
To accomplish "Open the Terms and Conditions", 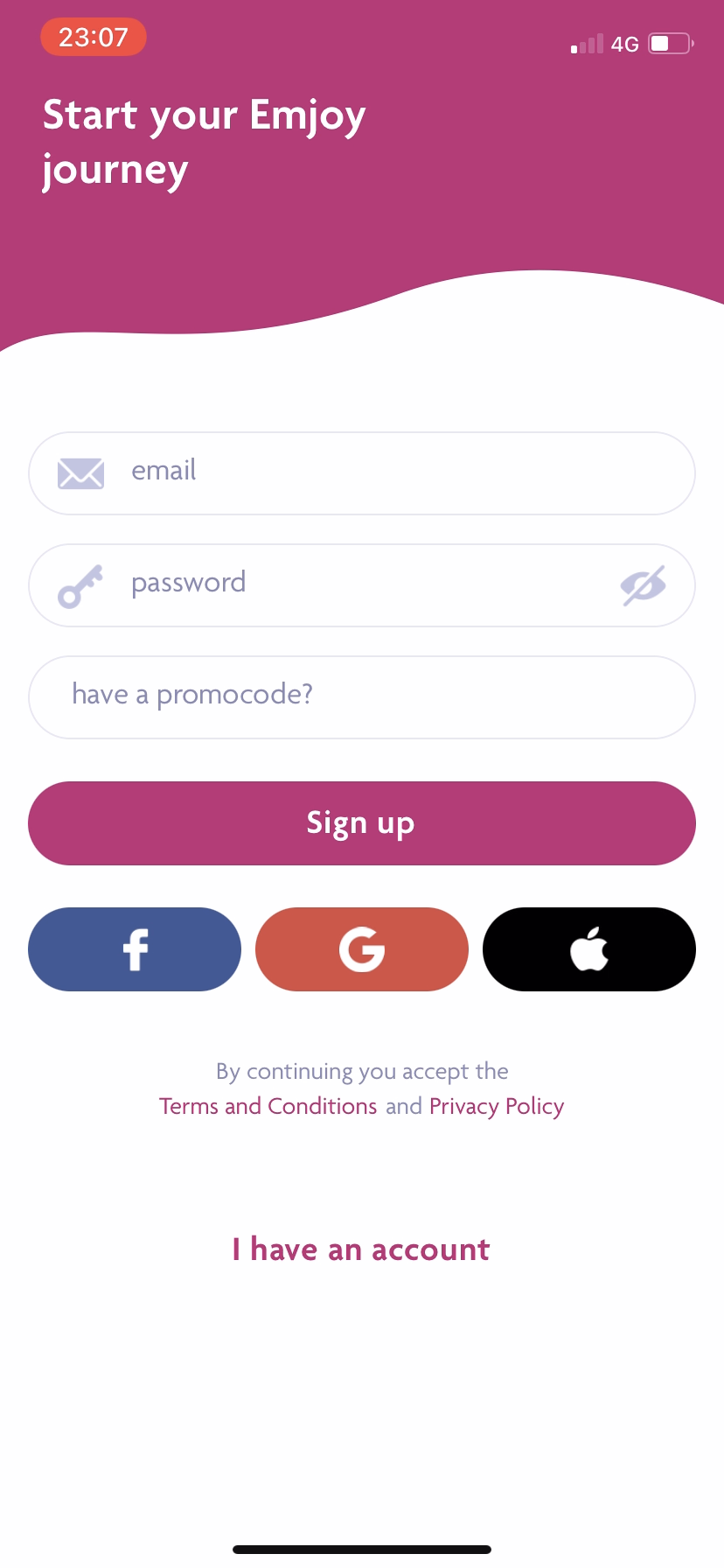I will [x=267, y=1105].
